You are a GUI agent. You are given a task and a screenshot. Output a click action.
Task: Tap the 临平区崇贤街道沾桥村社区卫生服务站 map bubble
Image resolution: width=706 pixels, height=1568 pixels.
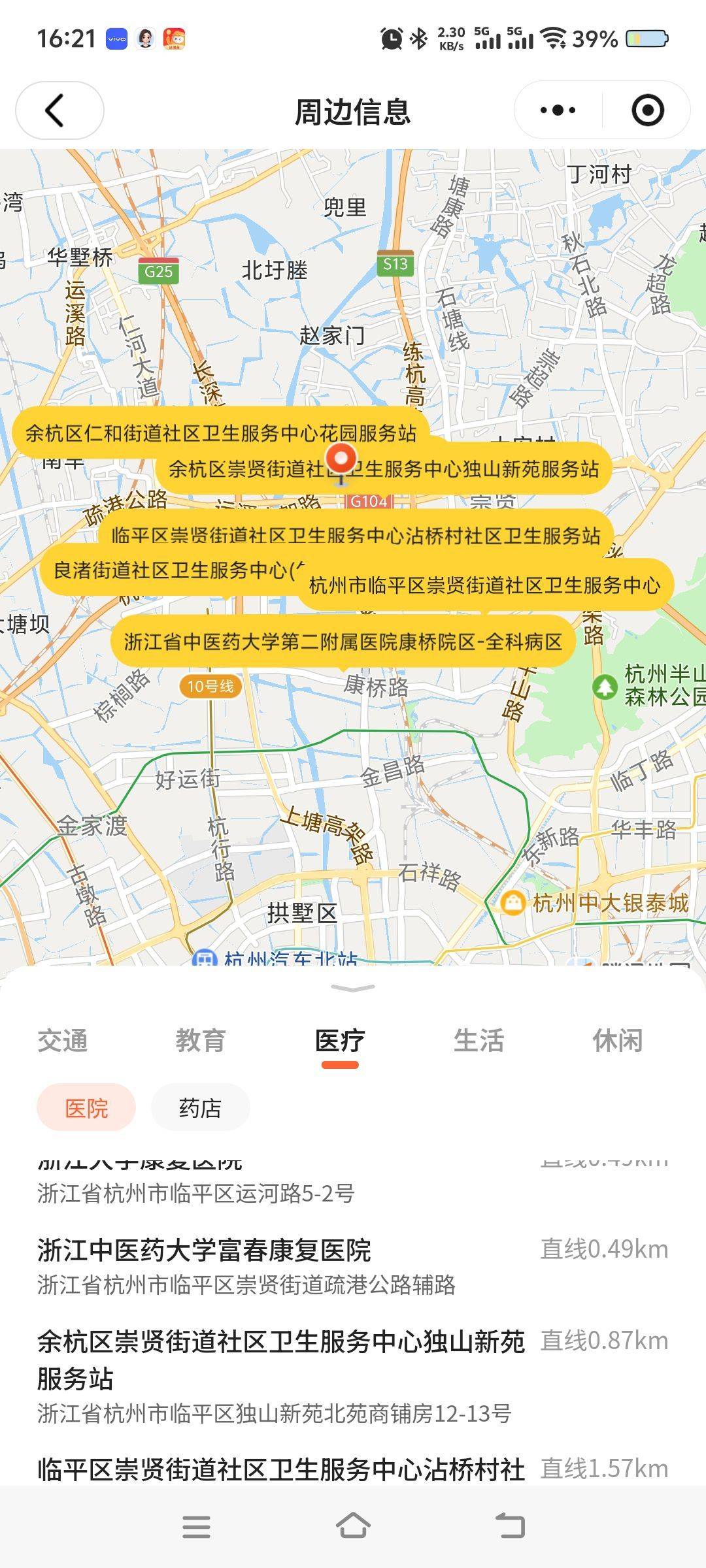pos(356,535)
